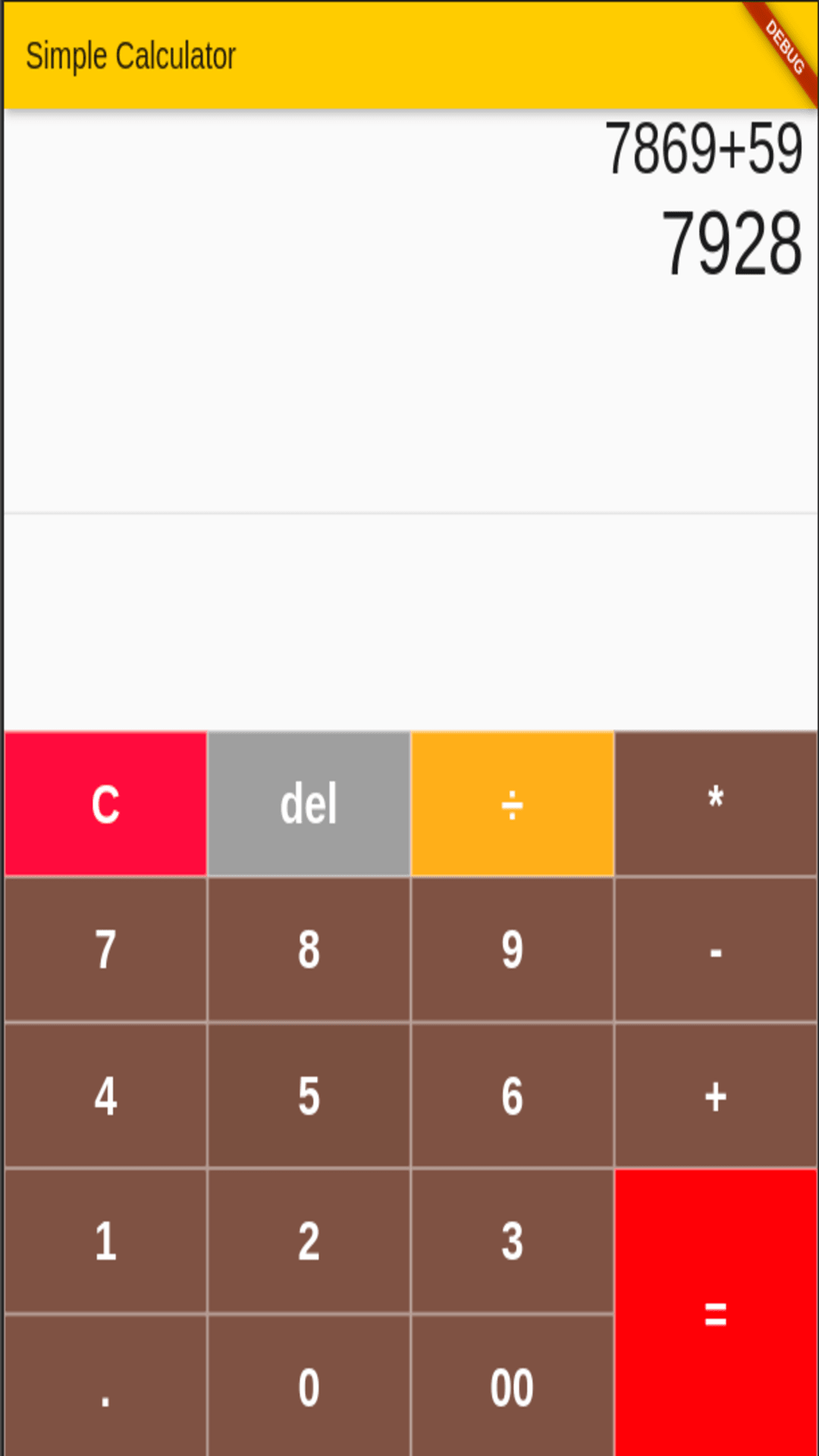Enter the digit 1
Image resolution: width=819 pixels, height=1456 pixels.
click(x=105, y=1241)
